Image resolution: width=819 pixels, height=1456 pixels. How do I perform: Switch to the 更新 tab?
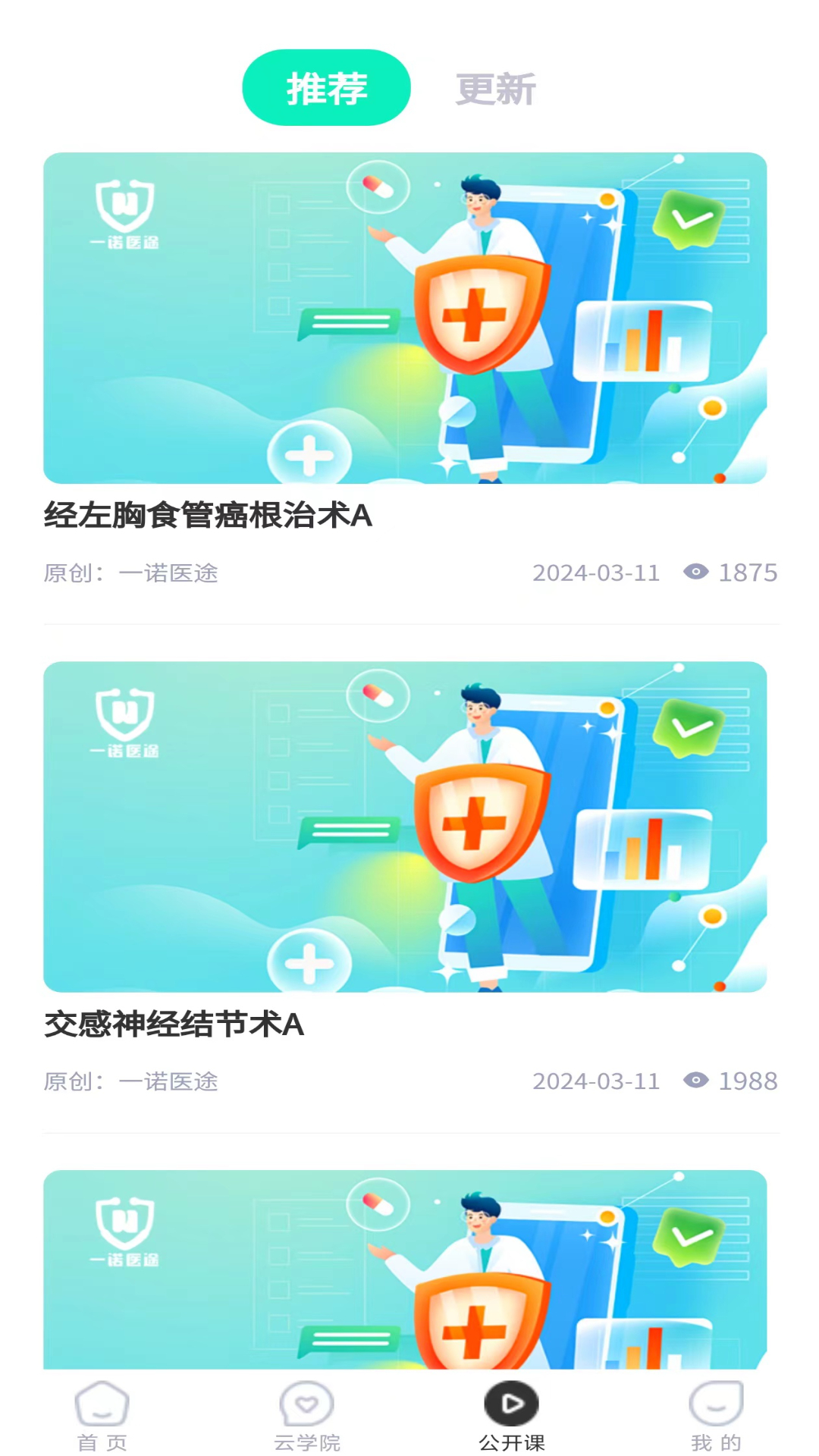click(x=495, y=89)
